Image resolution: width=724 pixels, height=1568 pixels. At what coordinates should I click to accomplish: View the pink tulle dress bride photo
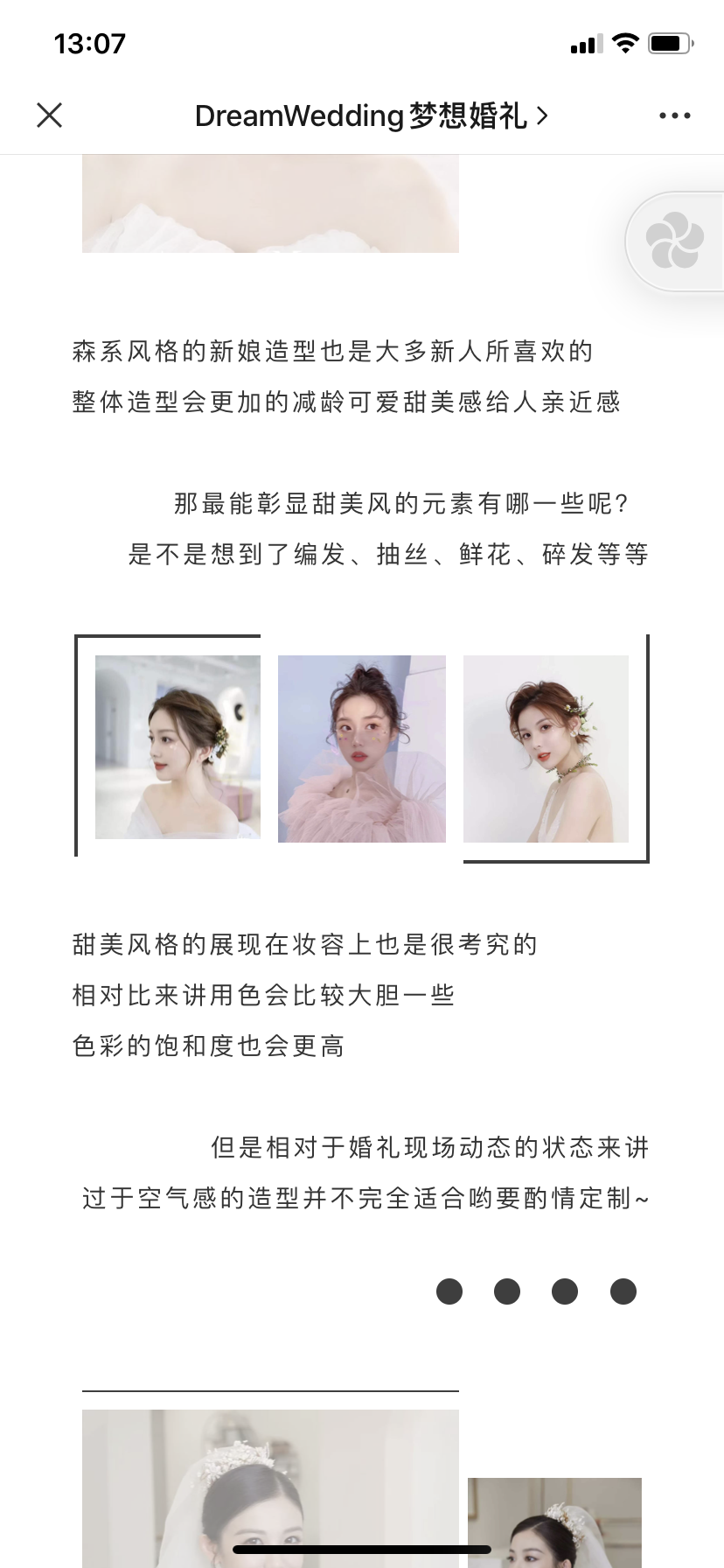(x=362, y=749)
